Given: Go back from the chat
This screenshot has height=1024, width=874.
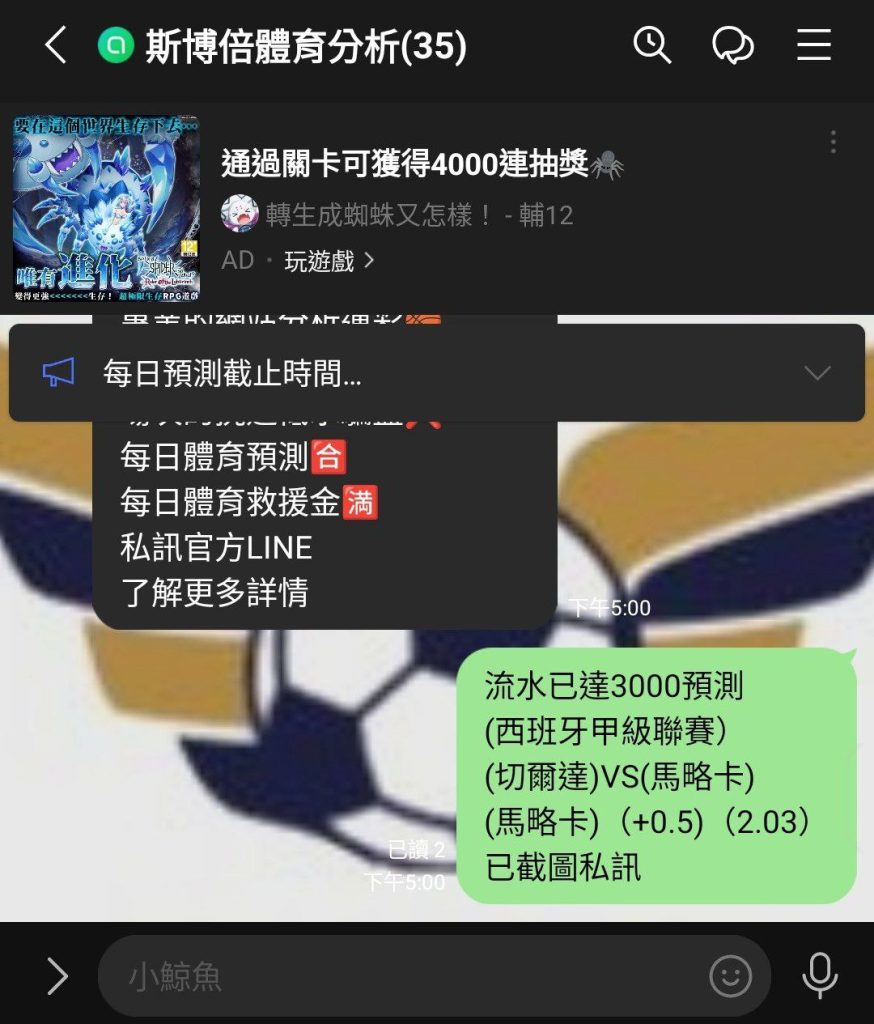Looking at the screenshot, I should (56, 46).
